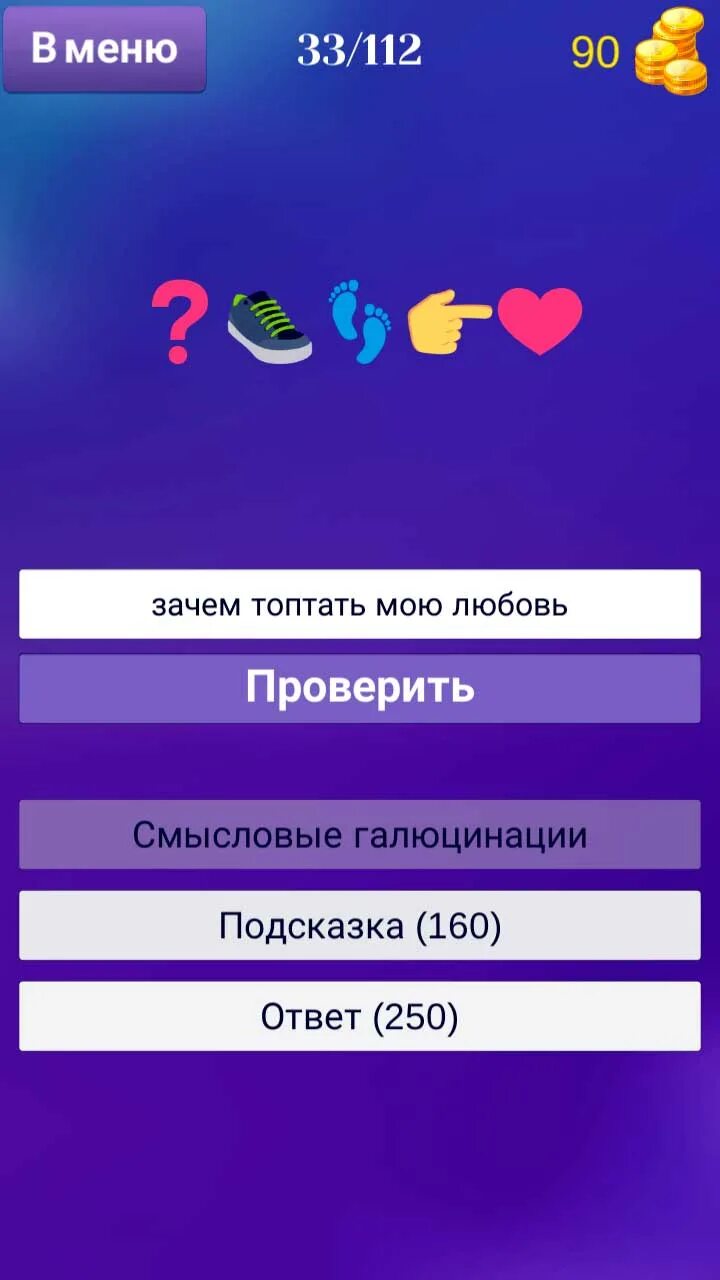Open the coin balance in the corner
This screenshot has width=720, height=1280.
pos(639,51)
